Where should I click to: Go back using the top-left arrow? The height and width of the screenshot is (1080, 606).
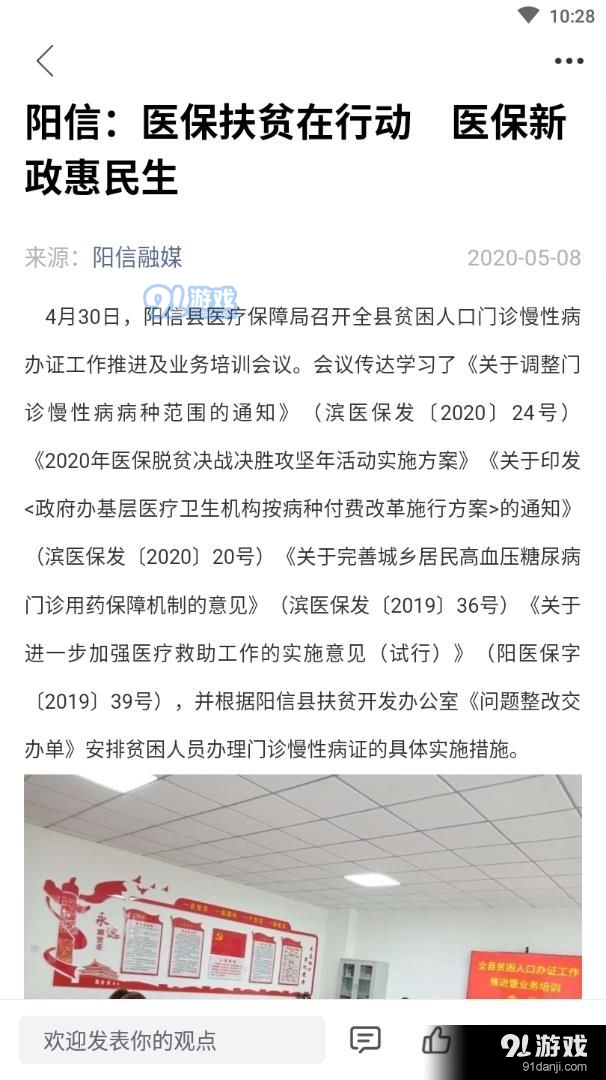pyautogui.click(x=45, y=61)
